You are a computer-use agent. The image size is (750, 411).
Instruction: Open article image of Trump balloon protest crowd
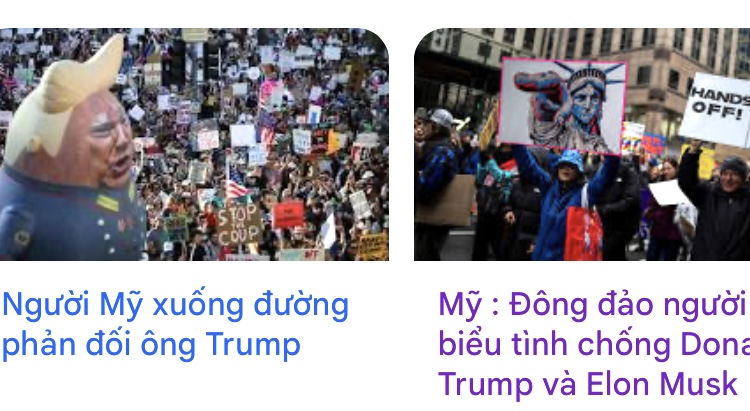point(195,145)
